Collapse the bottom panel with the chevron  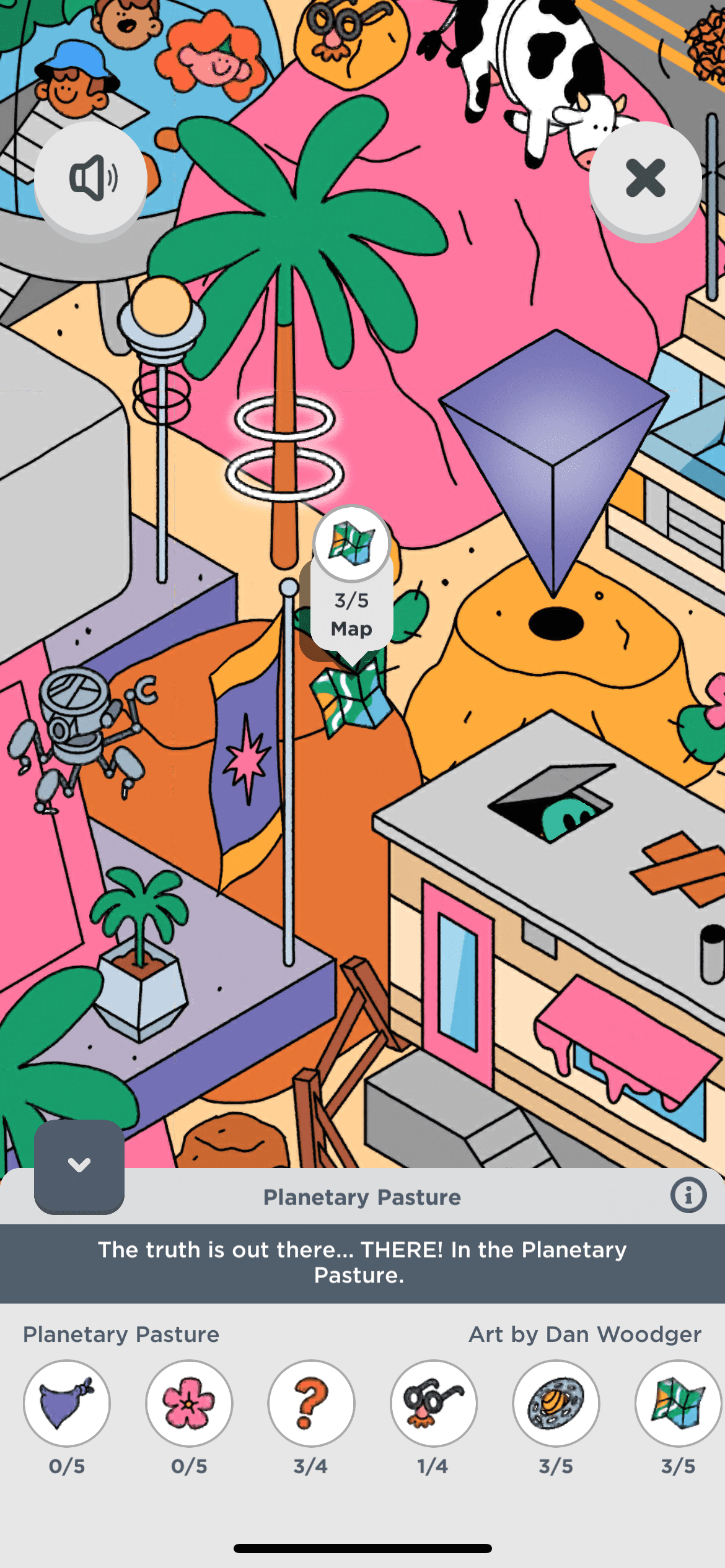(x=79, y=1165)
